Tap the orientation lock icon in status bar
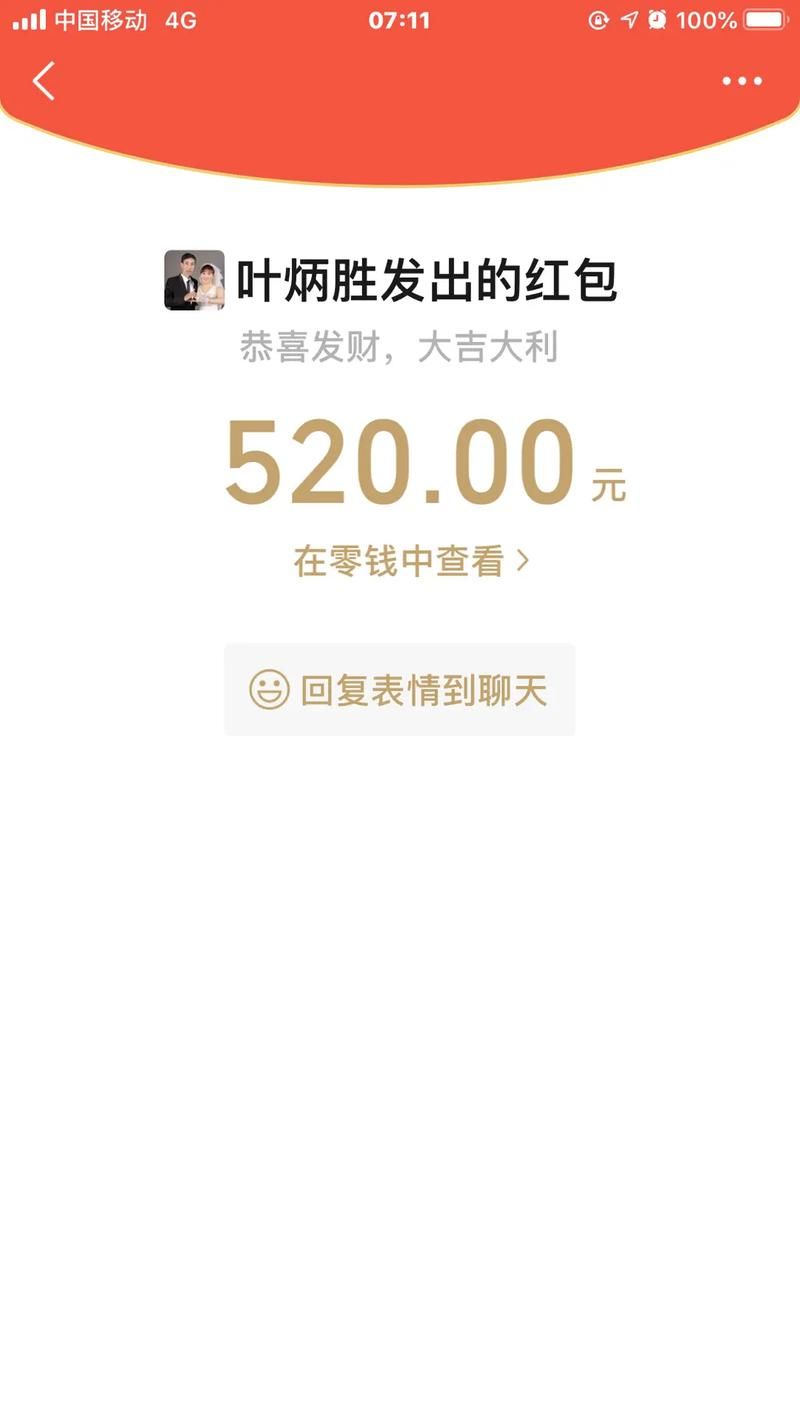The height and width of the screenshot is (1422, 800). (600, 20)
